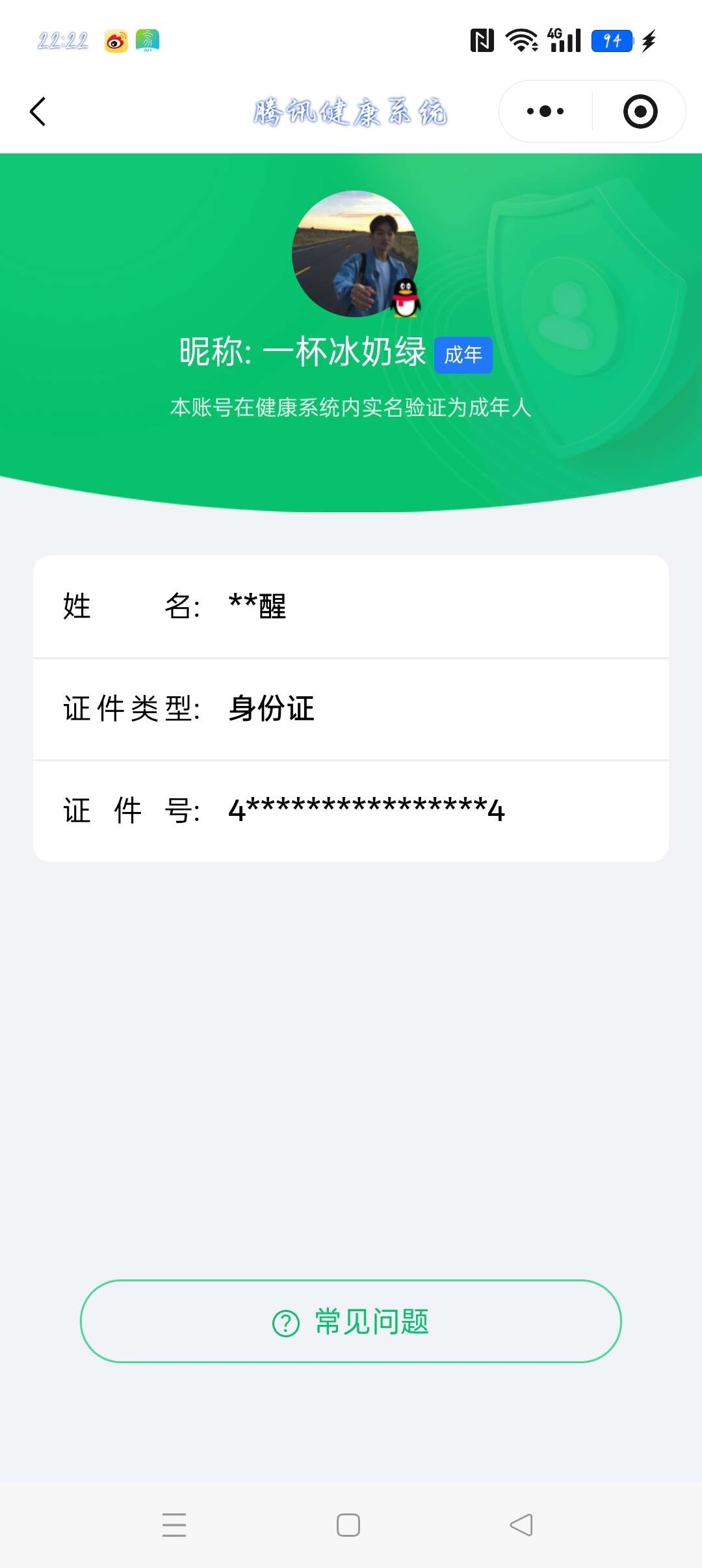Open the Weibo icon in the status bar
This screenshot has height=1568, width=702.
click(x=114, y=41)
